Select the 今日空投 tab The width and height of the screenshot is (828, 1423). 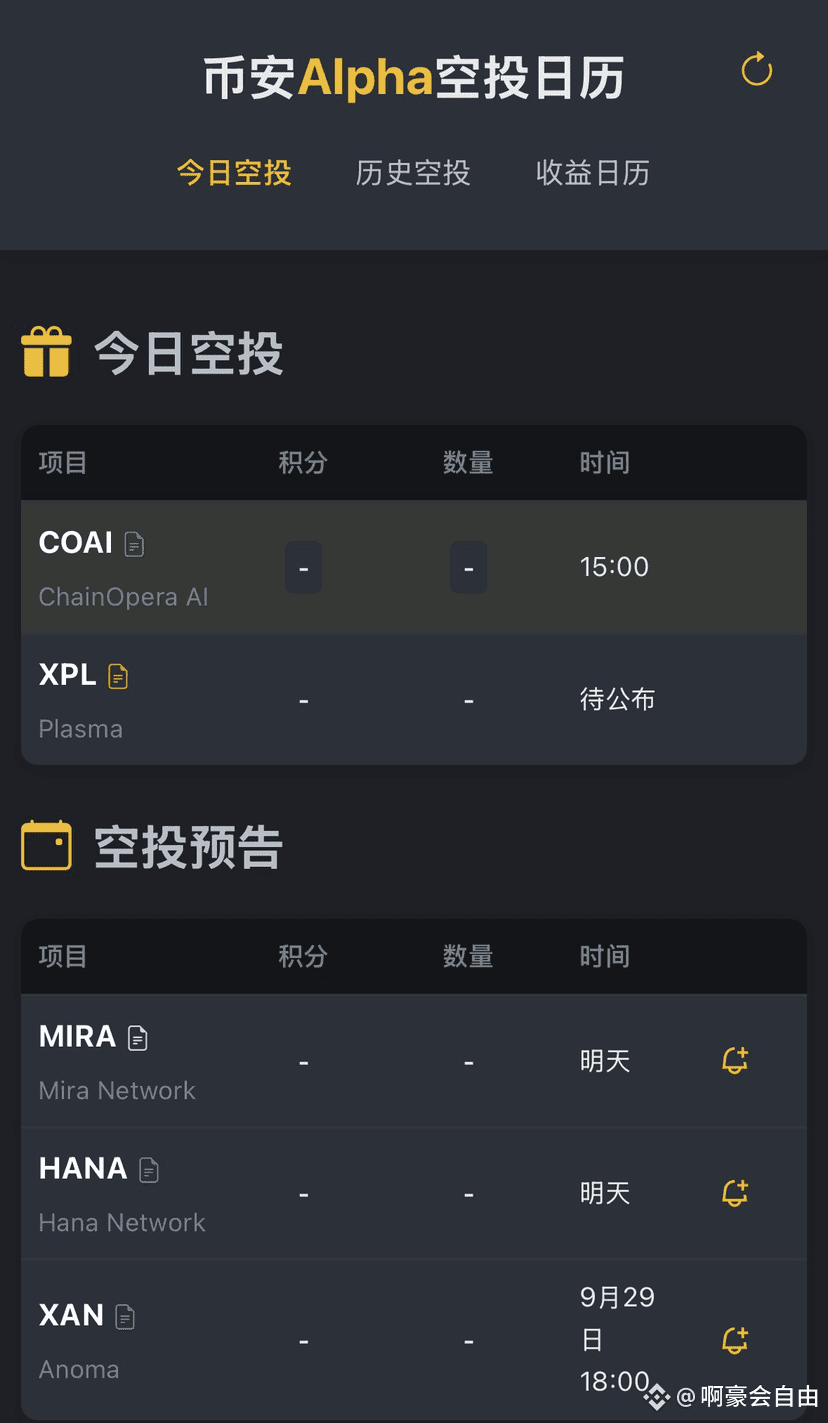pos(234,172)
